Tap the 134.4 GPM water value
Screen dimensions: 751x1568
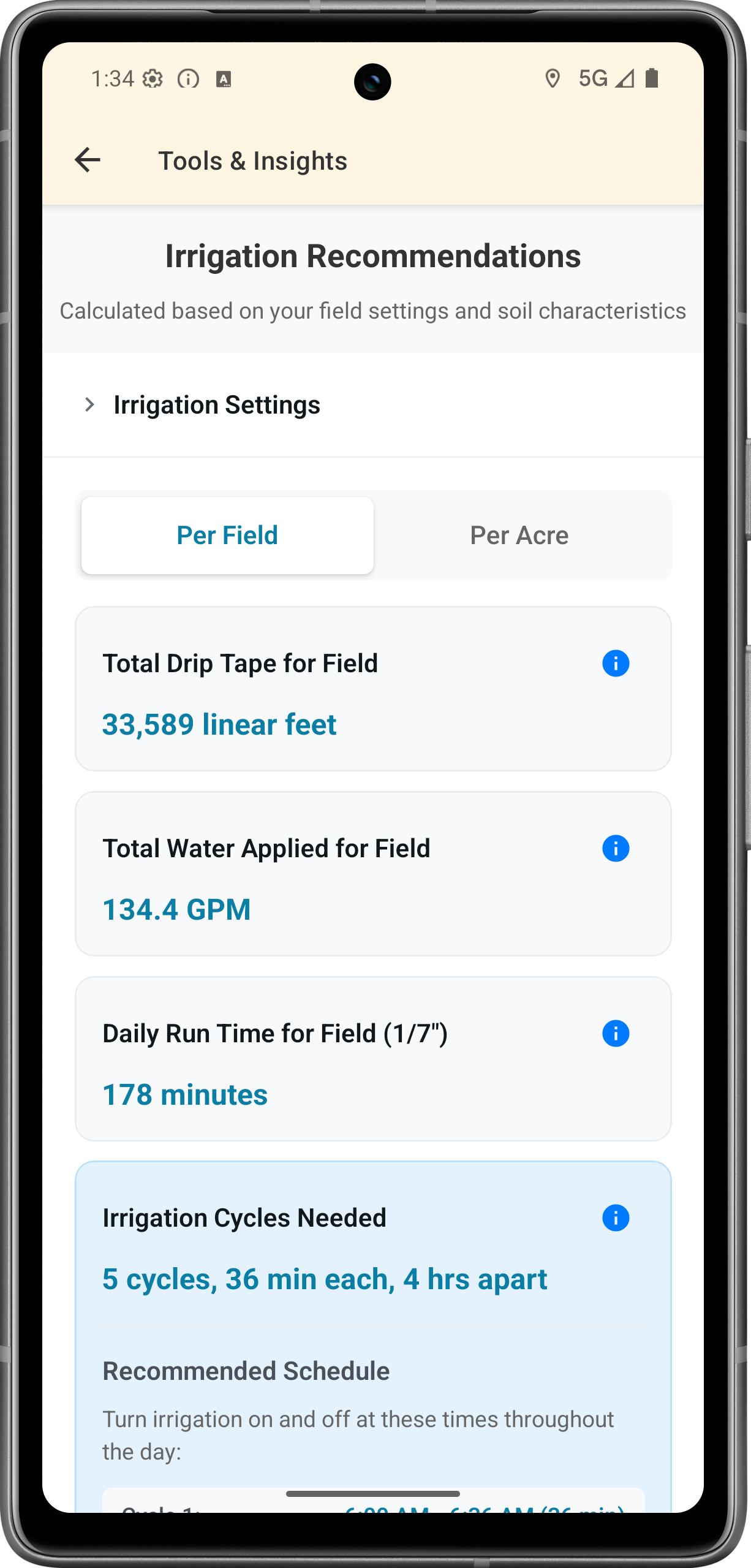click(176, 909)
